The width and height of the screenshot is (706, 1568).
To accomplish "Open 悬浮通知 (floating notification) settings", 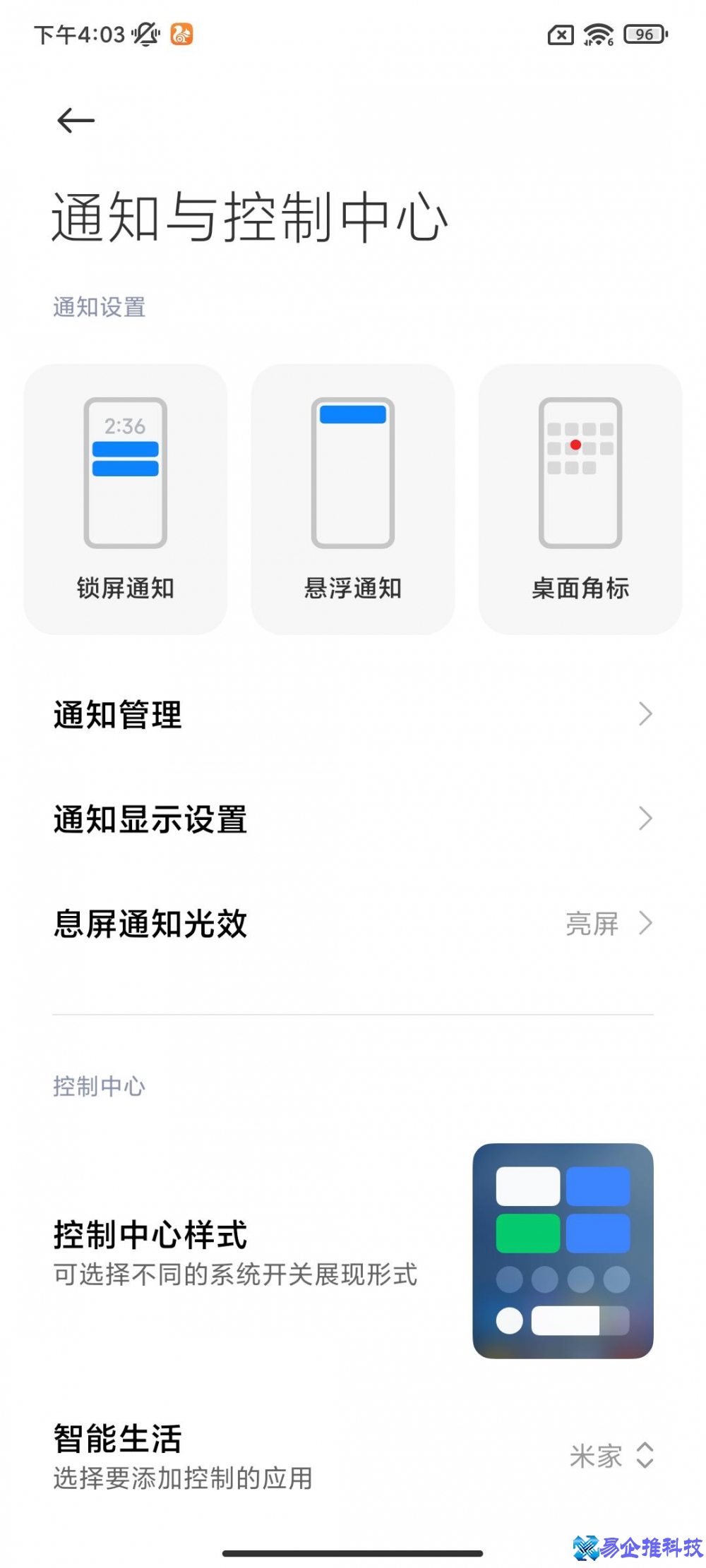I will 353,497.
